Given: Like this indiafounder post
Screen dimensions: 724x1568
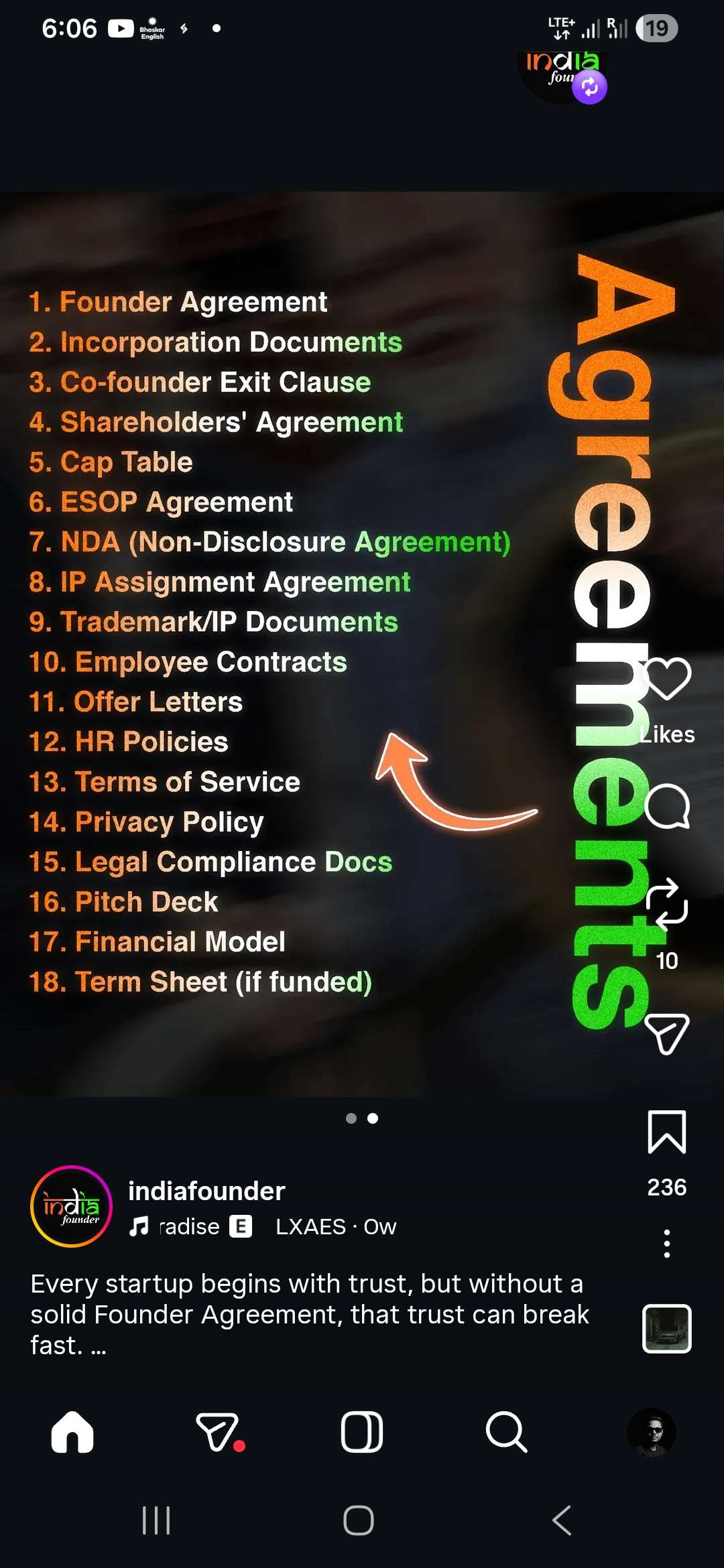Looking at the screenshot, I should tap(666, 678).
